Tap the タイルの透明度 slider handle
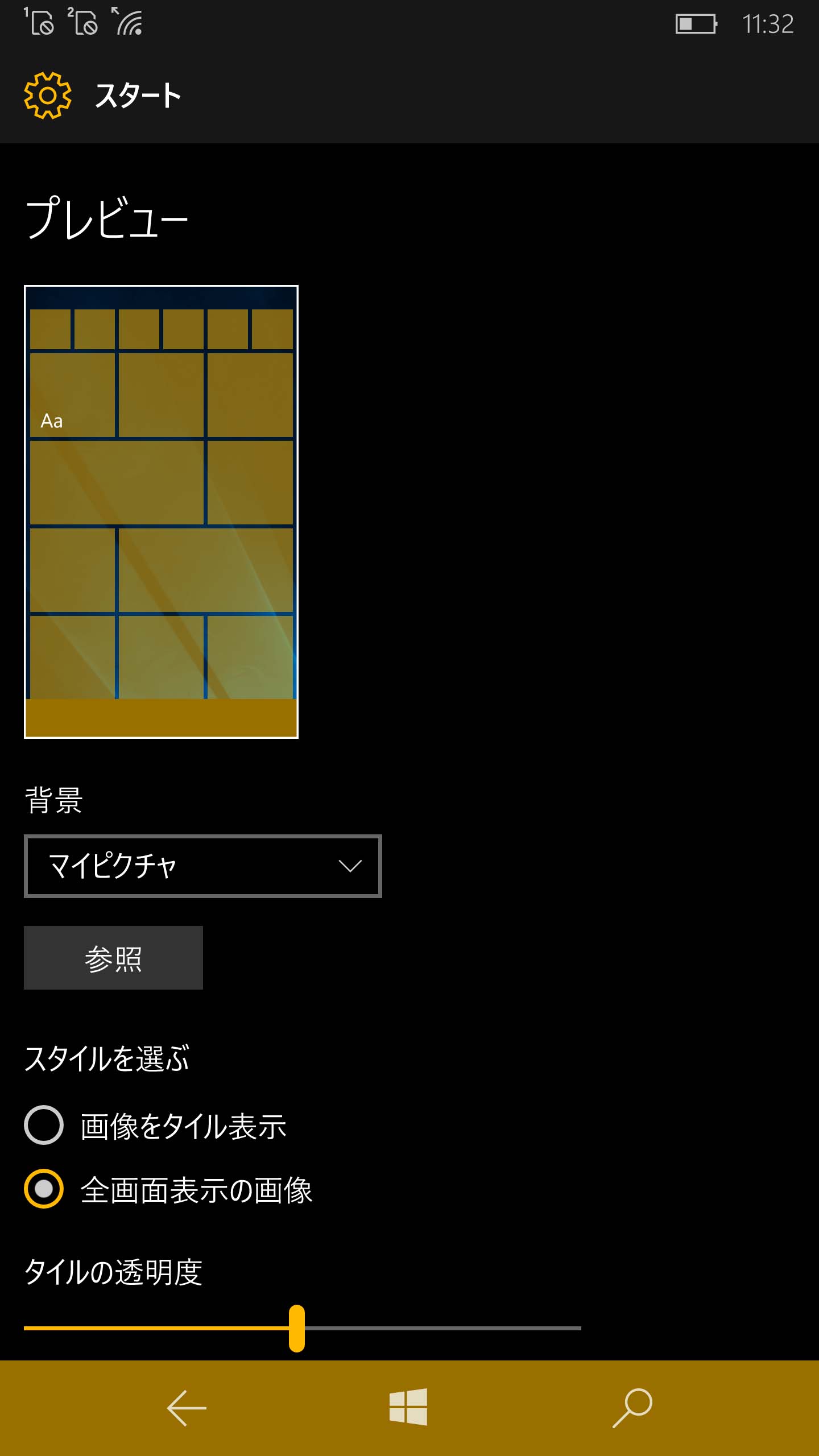This screenshot has width=819, height=1456. pos(297,1328)
